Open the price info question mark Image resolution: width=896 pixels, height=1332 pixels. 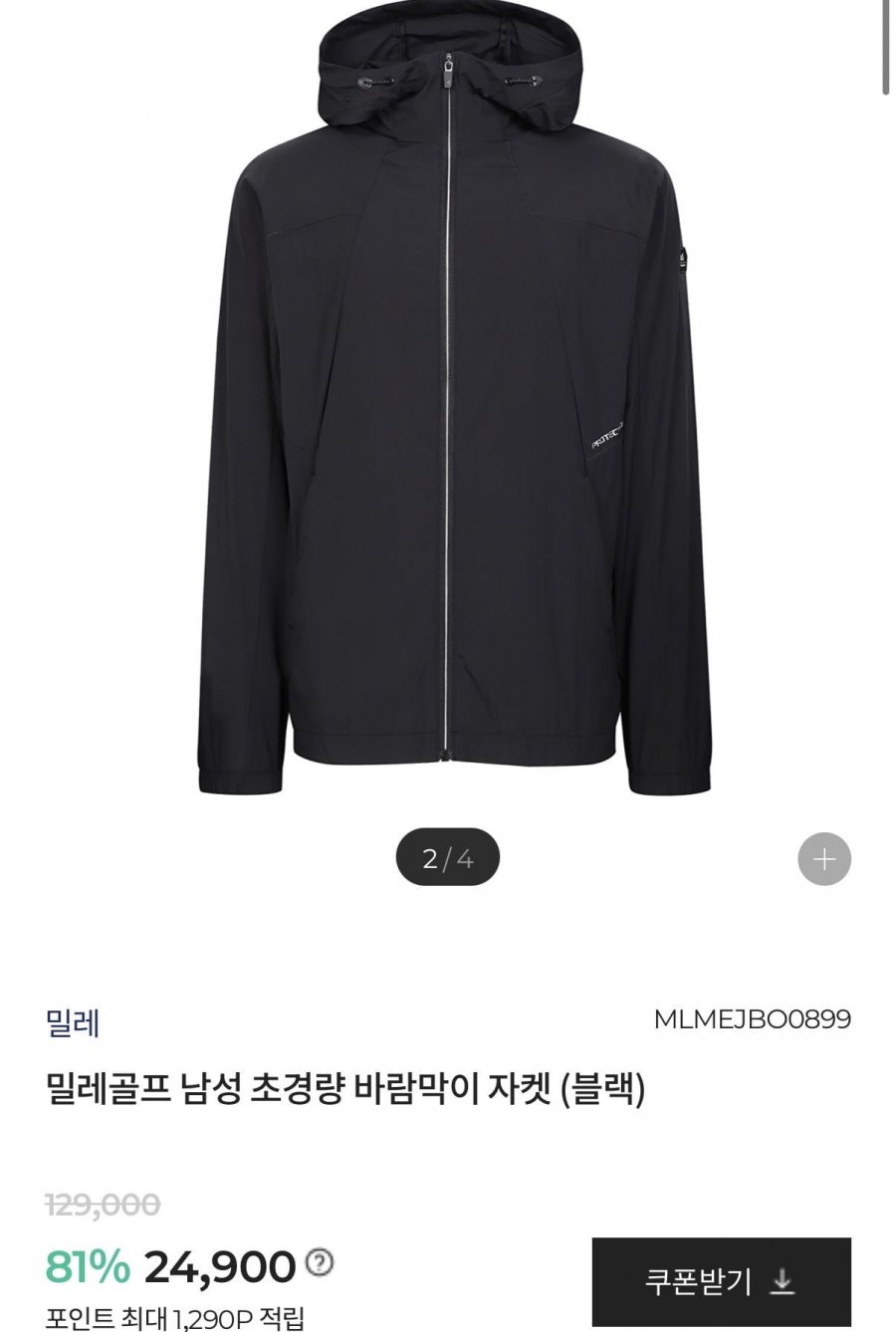(x=320, y=1264)
